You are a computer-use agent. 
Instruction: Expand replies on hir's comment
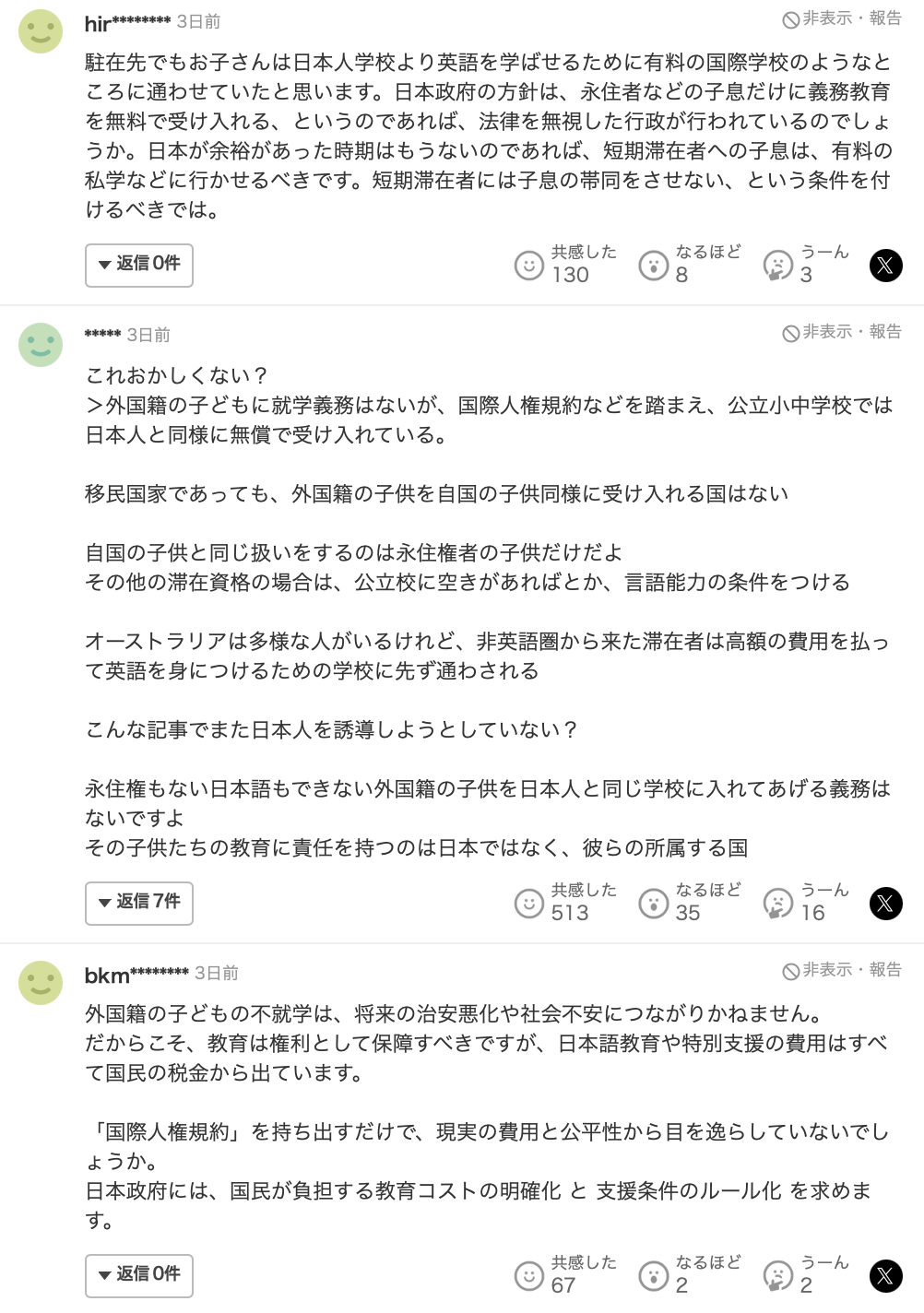139,265
